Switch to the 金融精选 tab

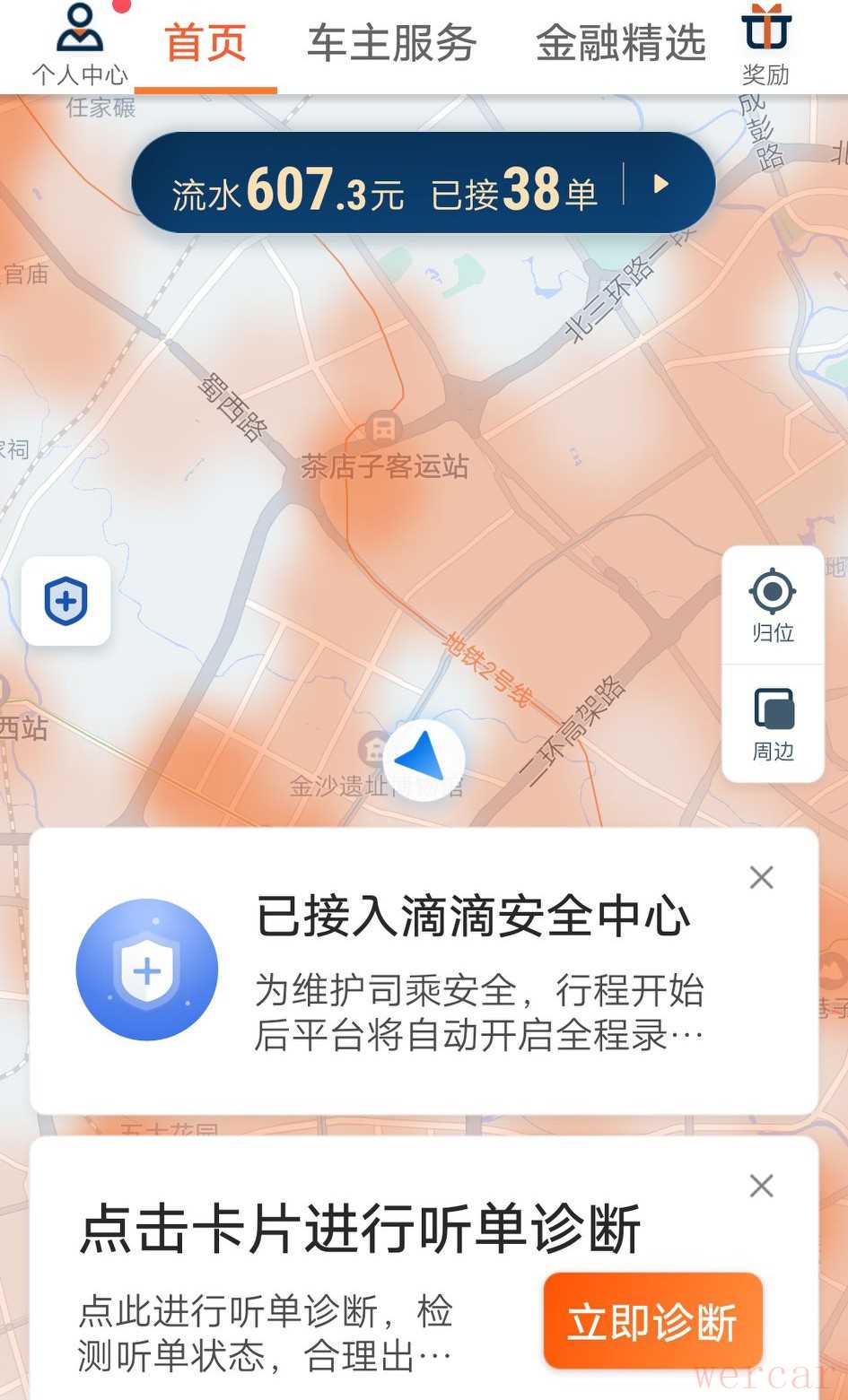tap(621, 43)
